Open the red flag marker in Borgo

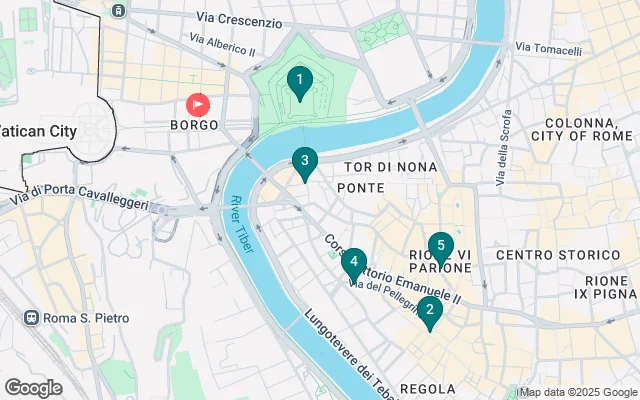click(x=198, y=103)
